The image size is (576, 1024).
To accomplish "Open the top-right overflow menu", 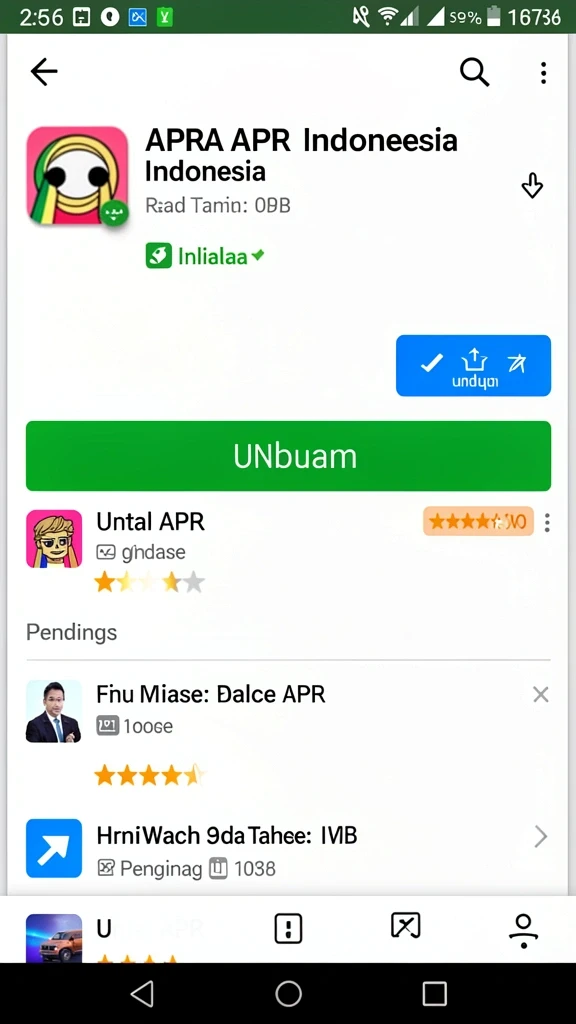I will pos(543,72).
